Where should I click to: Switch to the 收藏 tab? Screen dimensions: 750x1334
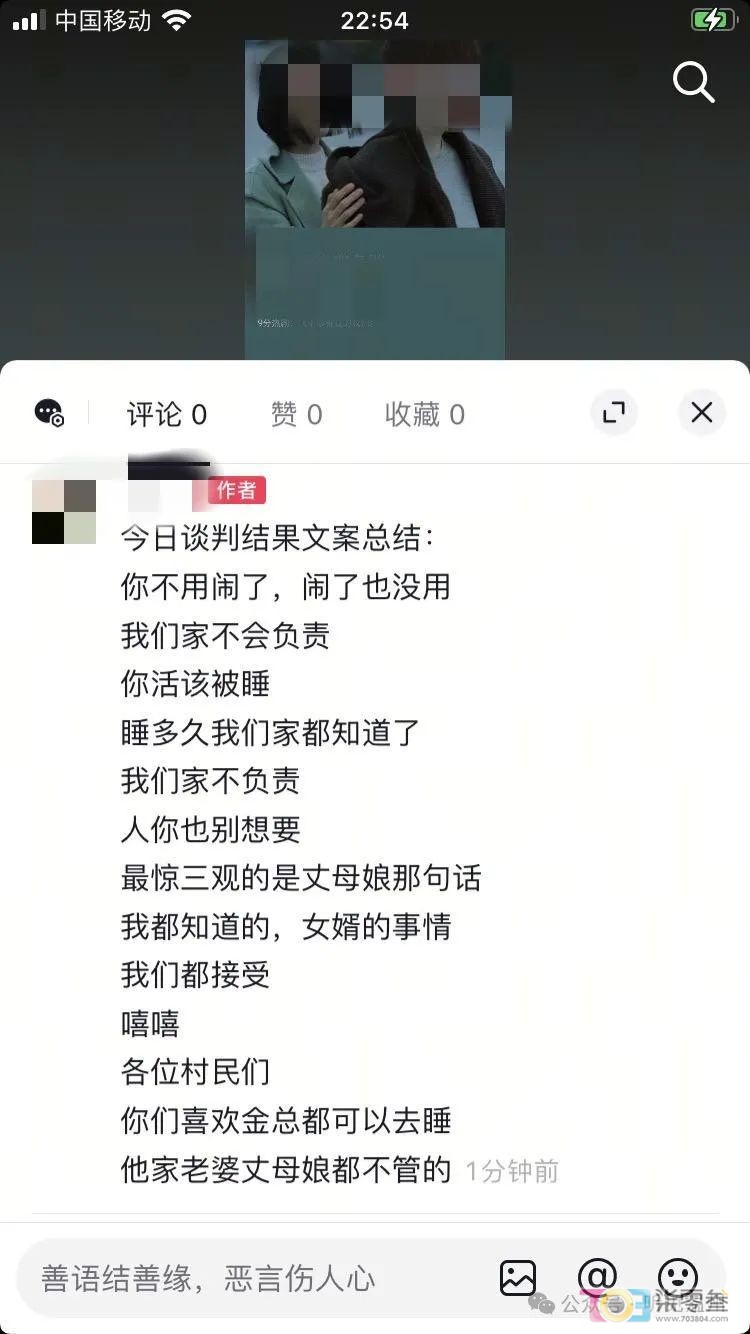pos(424,414)
